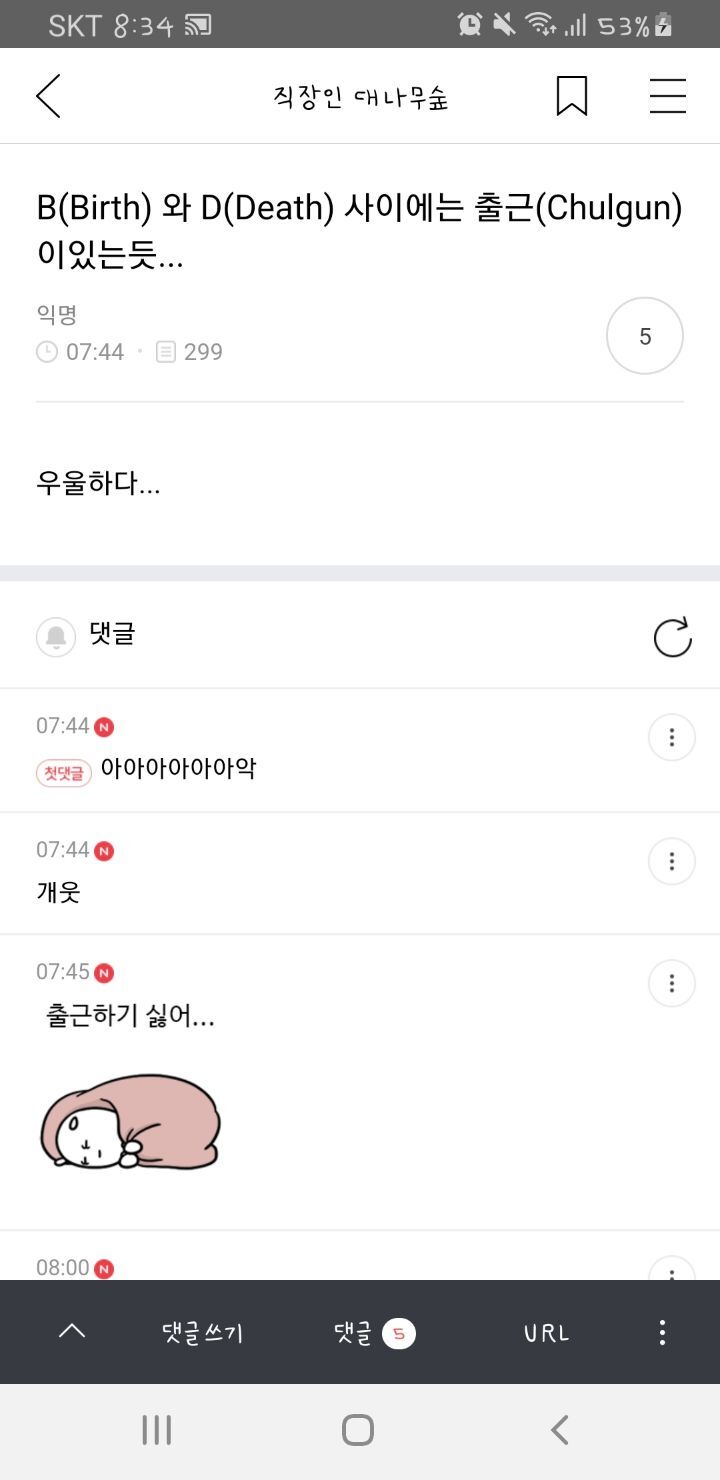
Task: Tap the circled 5 comment count button
Action: point(645,336)
